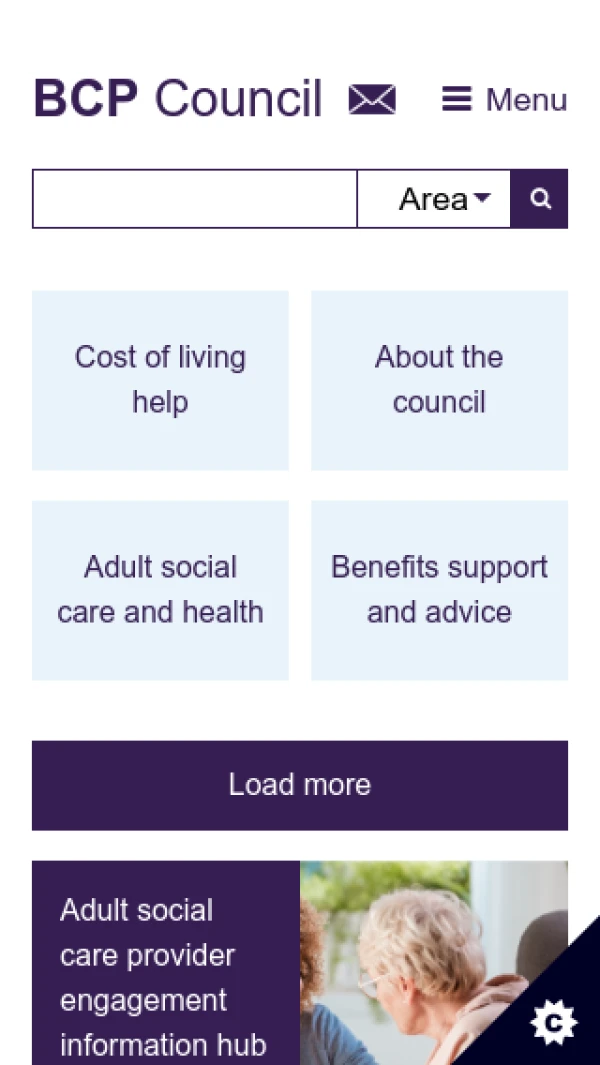
Task: Focus the site search text field
Action: click(x=194, y=198)
